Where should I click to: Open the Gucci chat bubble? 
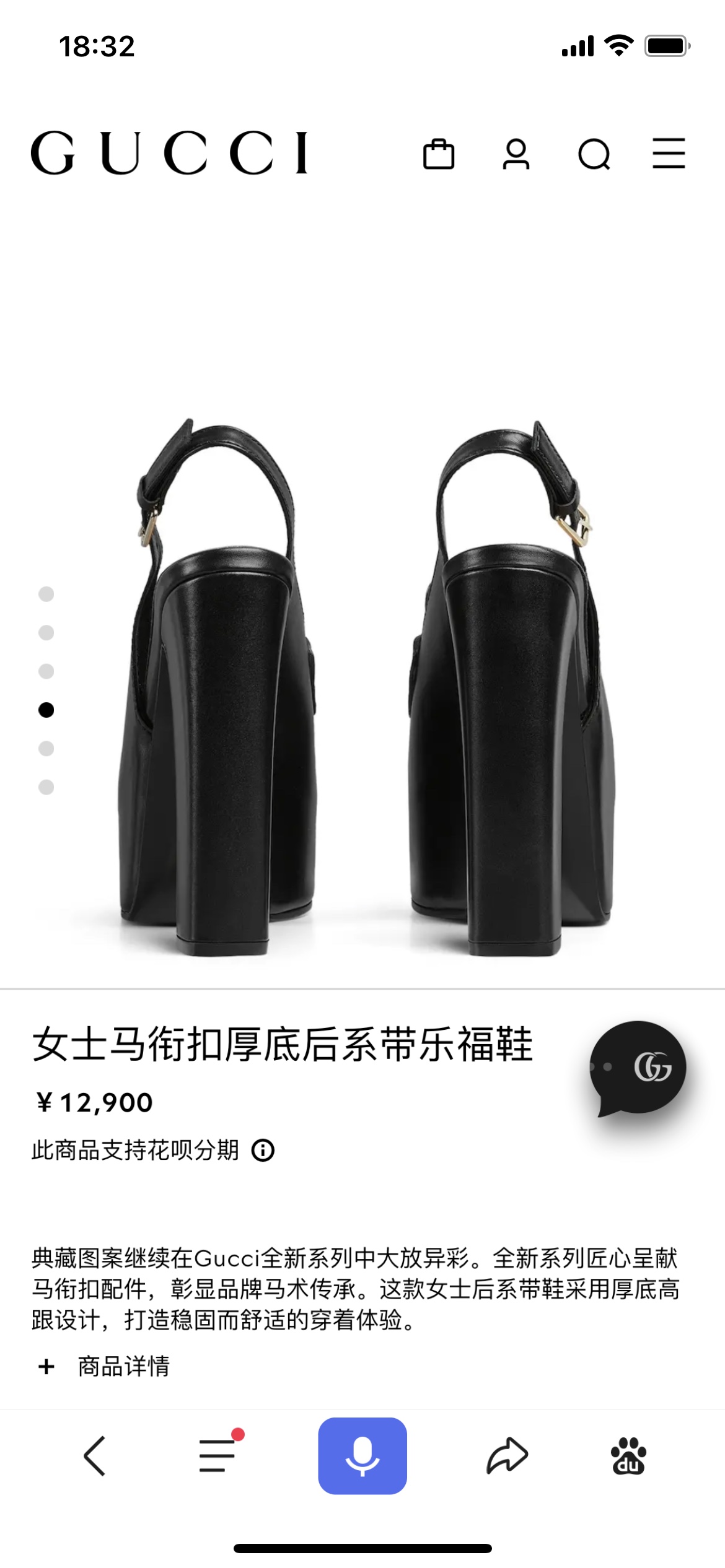(638, 1068)
